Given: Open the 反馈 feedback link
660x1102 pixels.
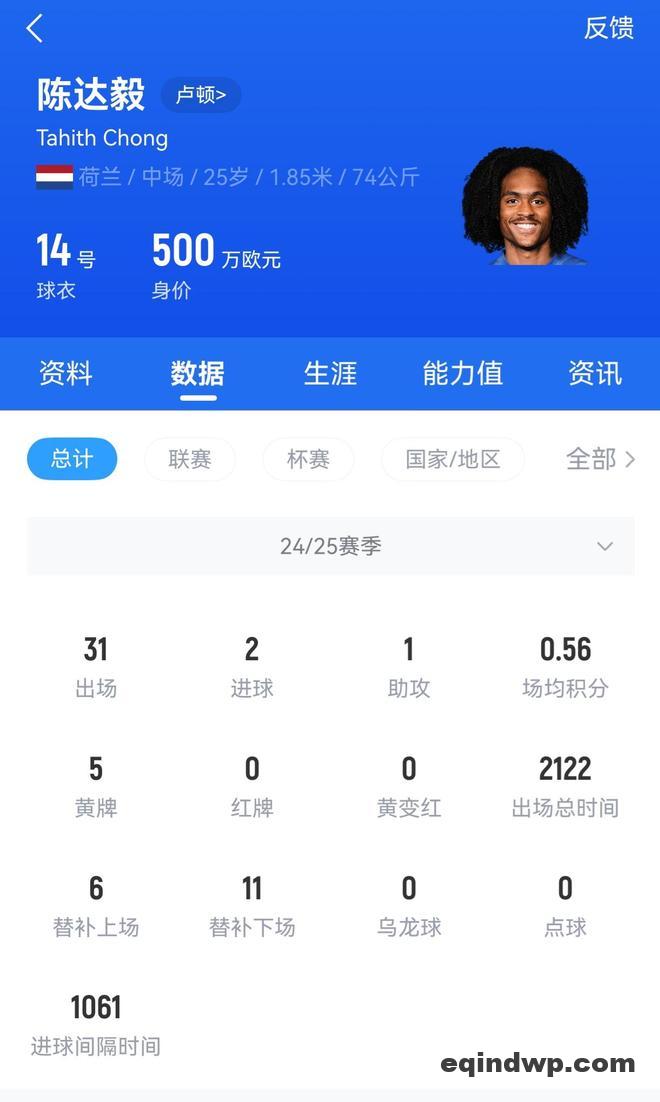Looking at the screenshot, I should pyautogui.click(x=609, y=28).
